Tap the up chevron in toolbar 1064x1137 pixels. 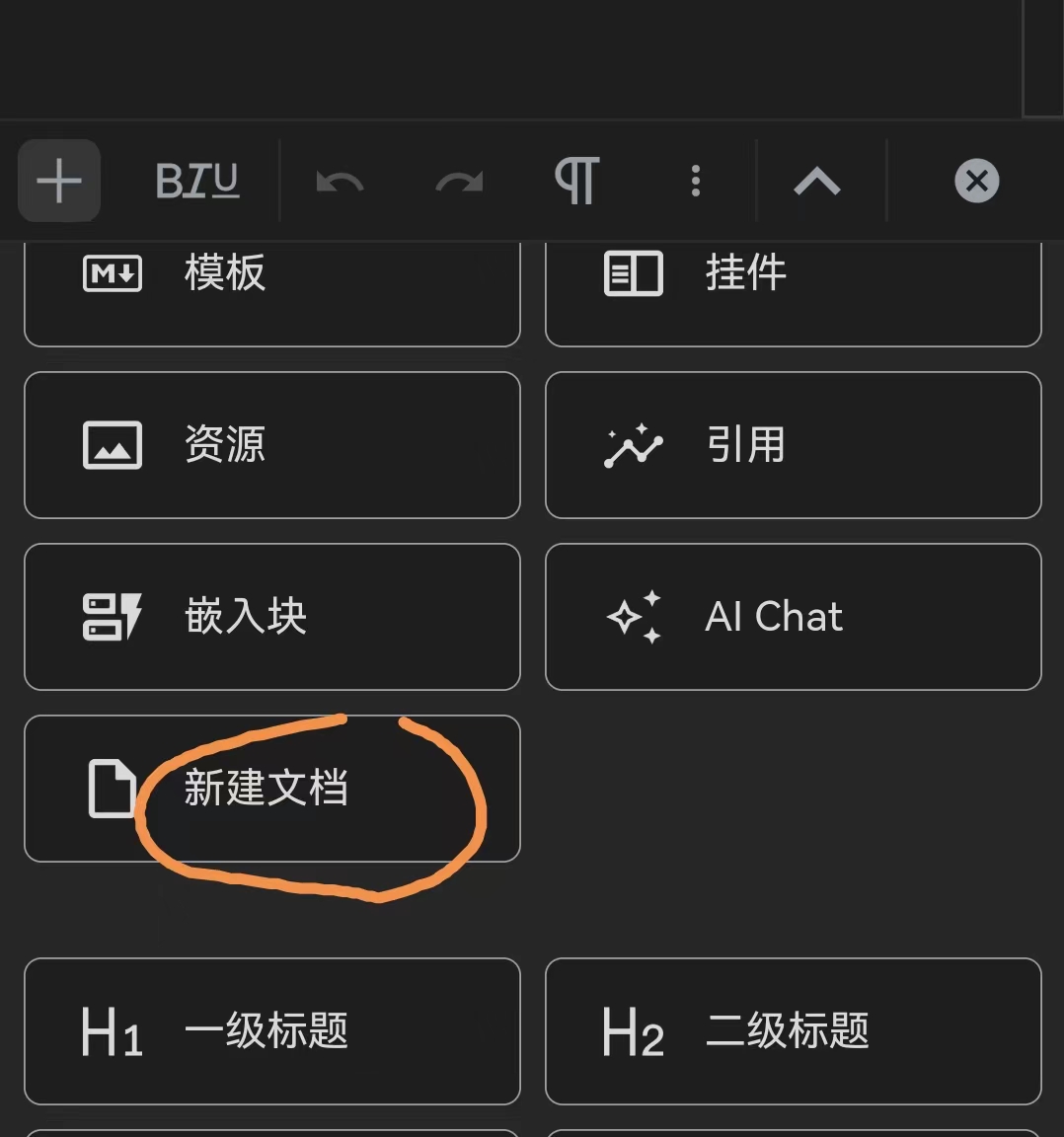coord(817,182)
